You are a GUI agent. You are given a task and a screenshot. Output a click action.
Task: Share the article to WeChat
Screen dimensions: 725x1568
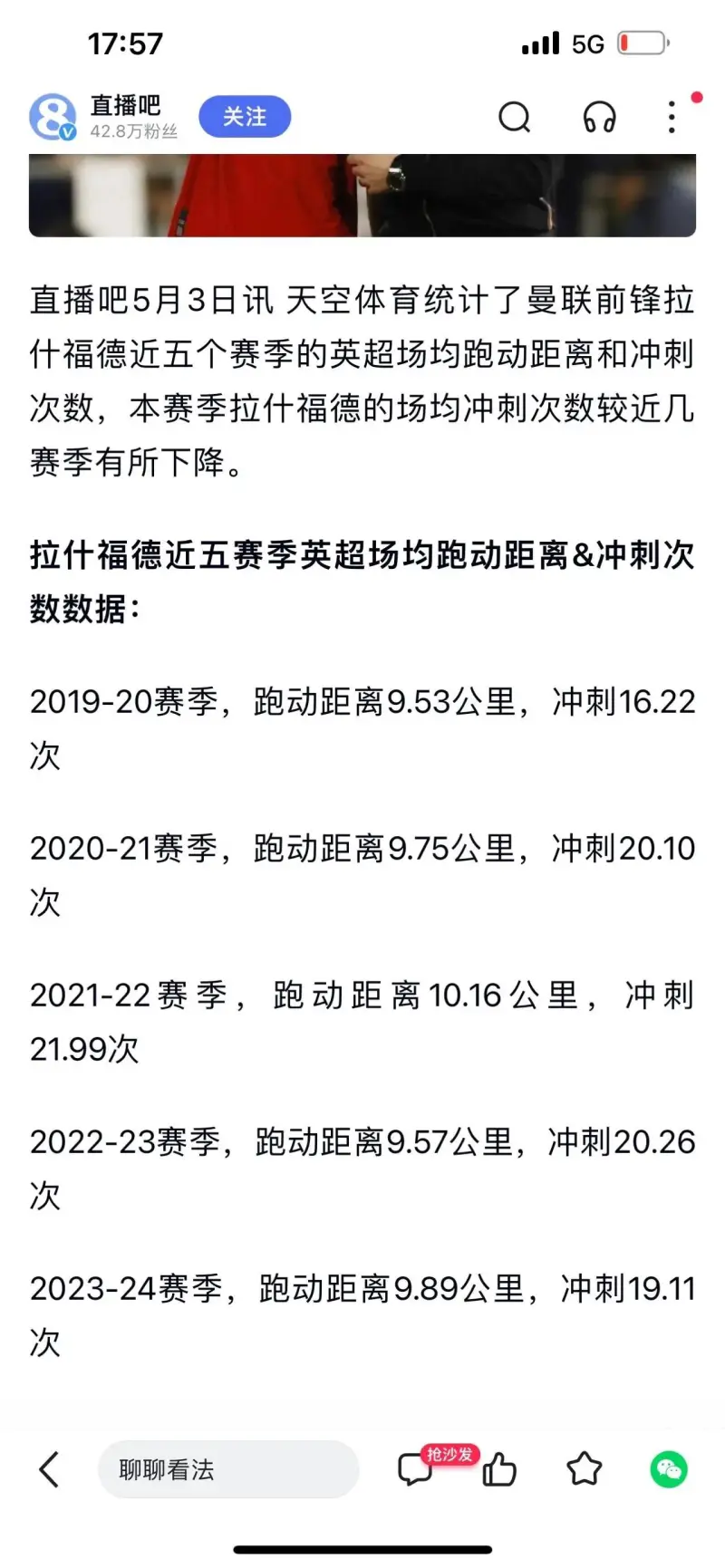click(669, 1469)
